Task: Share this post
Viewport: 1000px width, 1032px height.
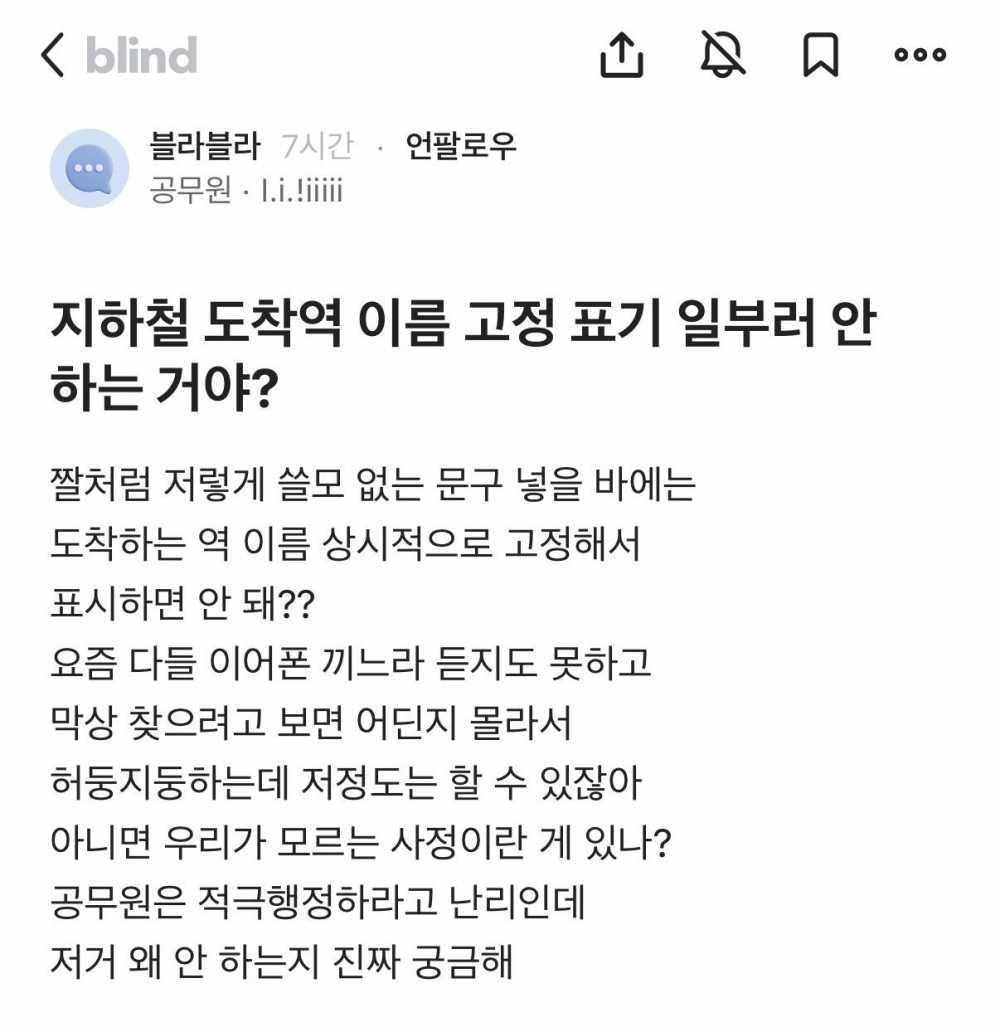Action: pos(620,55)
